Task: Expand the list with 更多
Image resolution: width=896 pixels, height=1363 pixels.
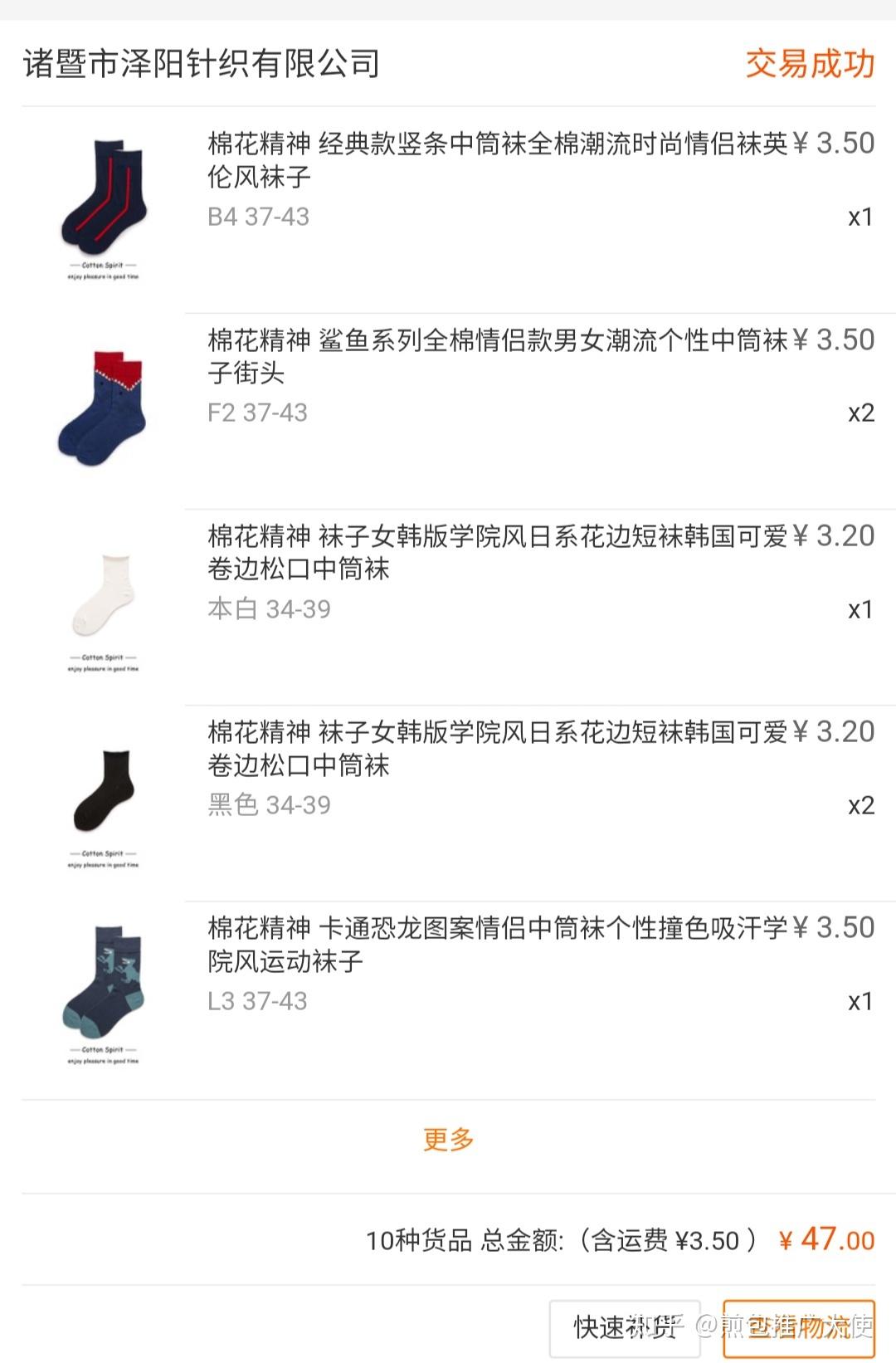Action: click(448, 1139)
